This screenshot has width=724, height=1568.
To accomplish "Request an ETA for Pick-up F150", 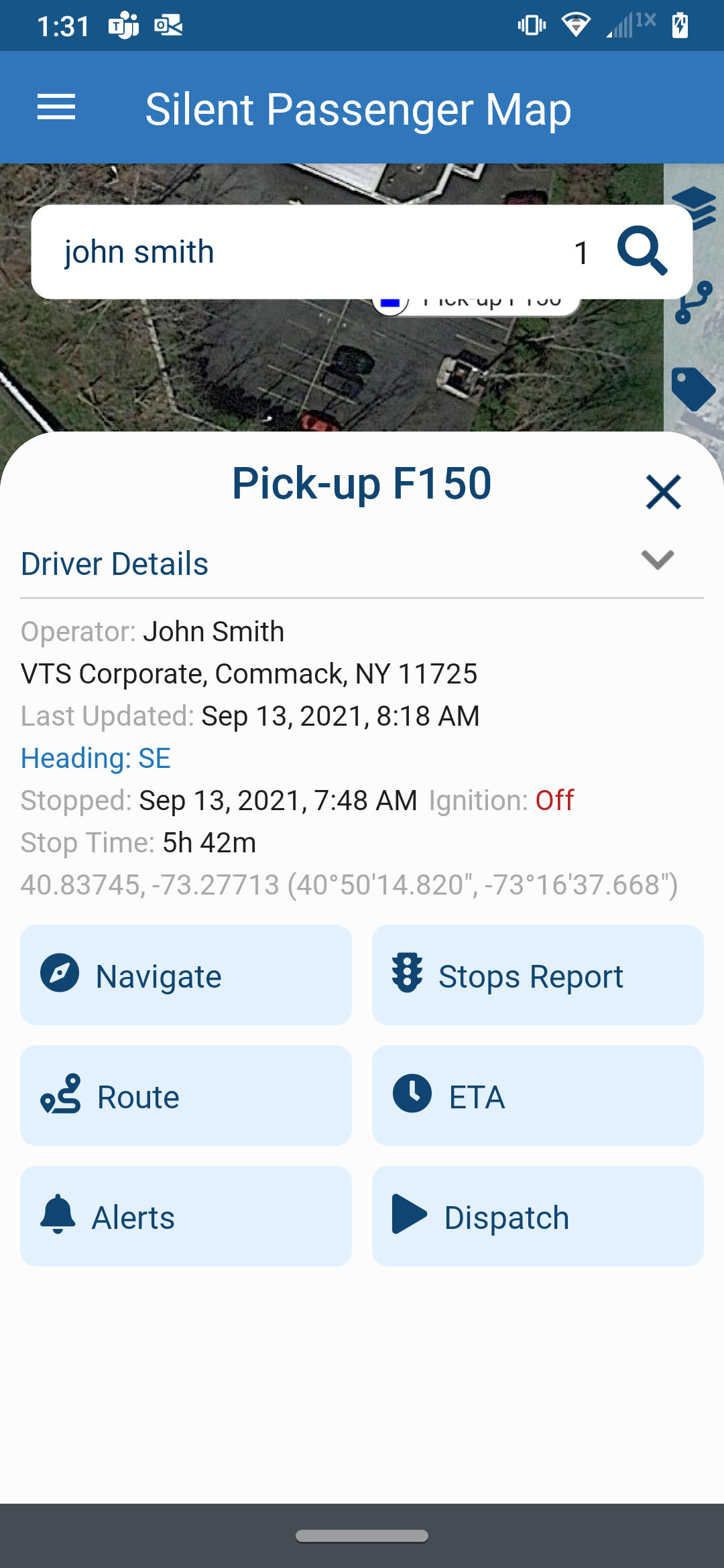I will pyautogui.click(x=538, y=1096).
